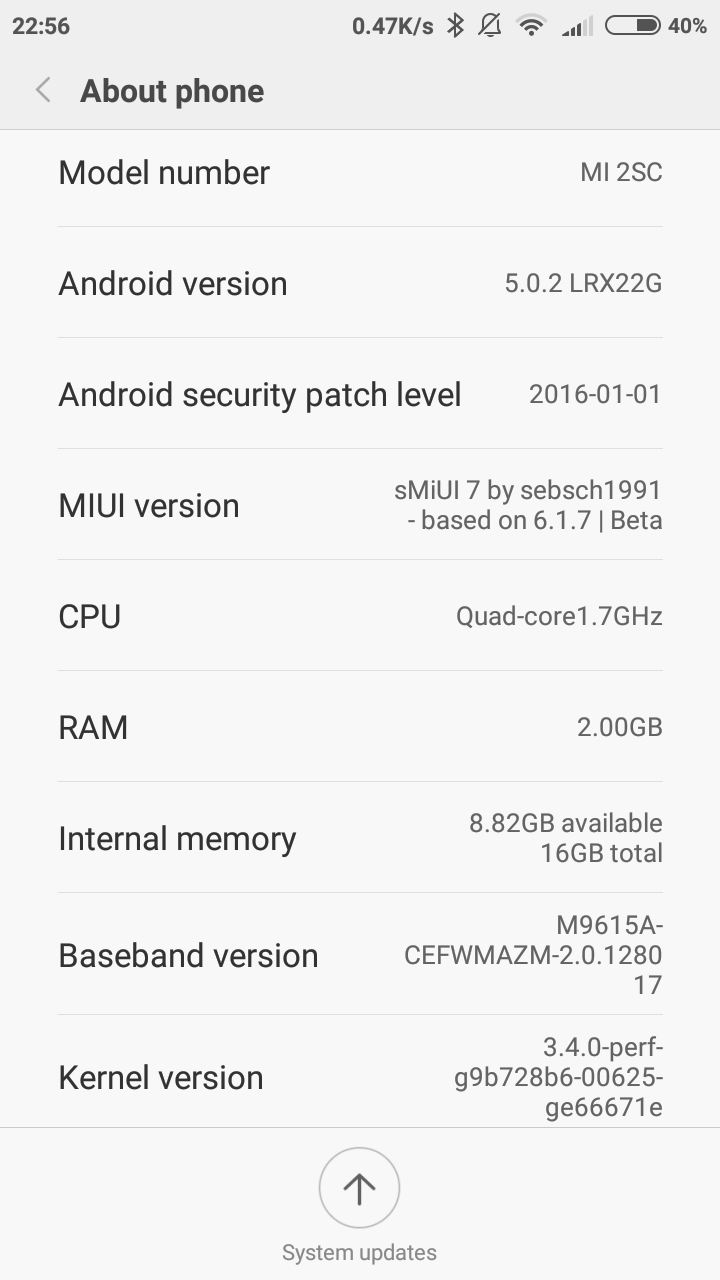Tap the RAM row
The height and width of the screenshot is (1280, 720).
click(360, 727)
